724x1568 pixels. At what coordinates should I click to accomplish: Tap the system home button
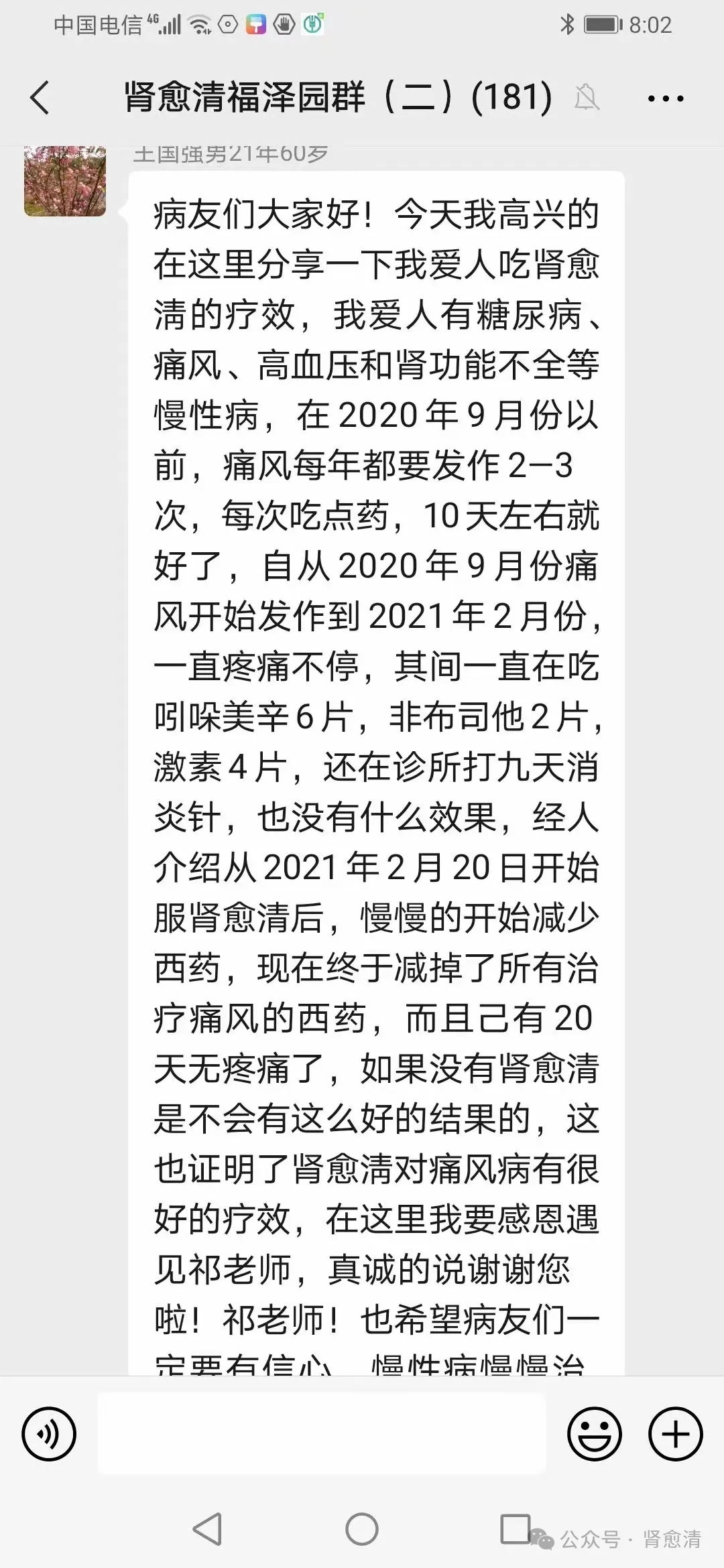click(x=362, y=1529)
